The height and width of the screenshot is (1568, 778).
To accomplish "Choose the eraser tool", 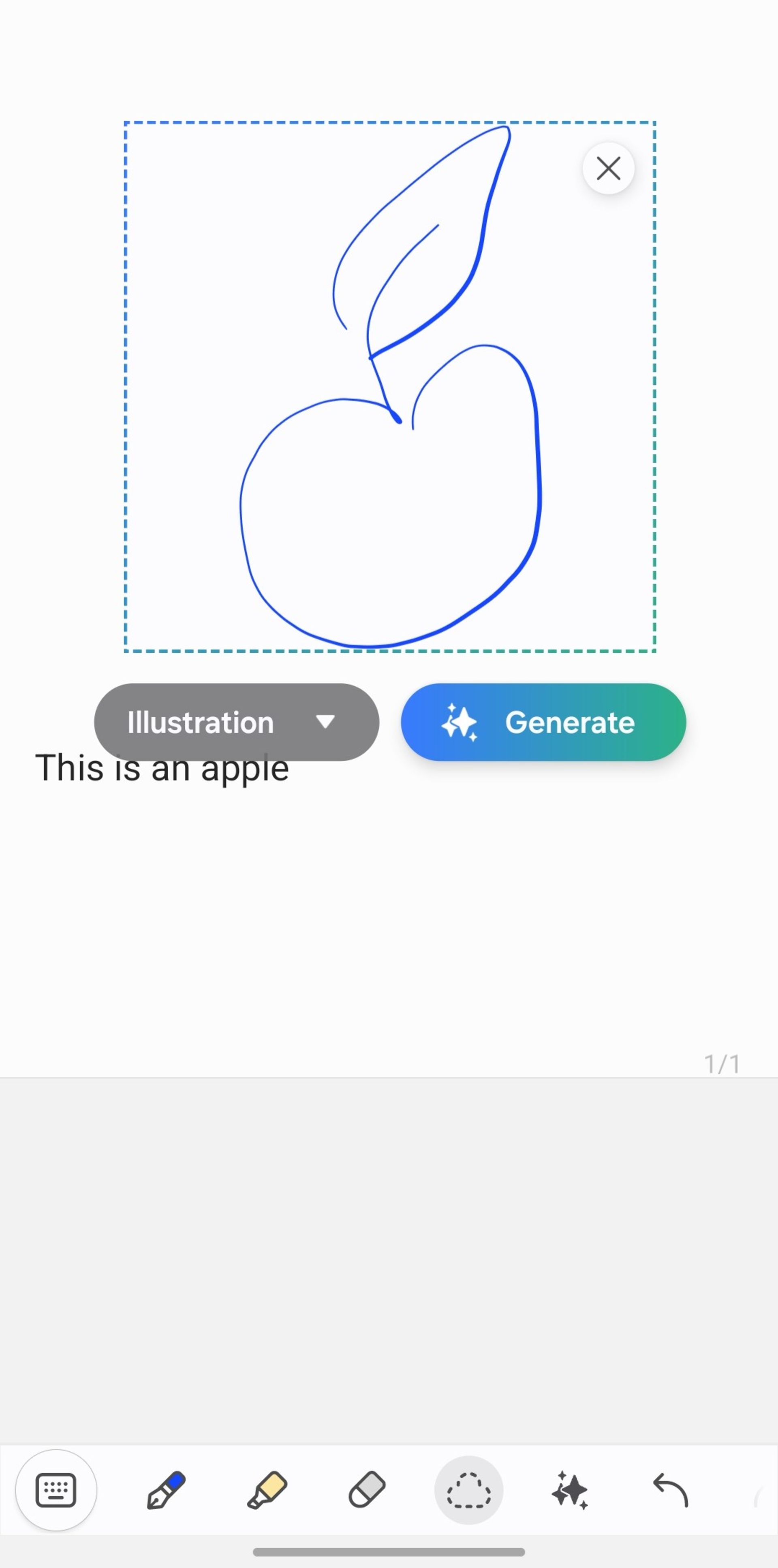I will click(367, 1490).
